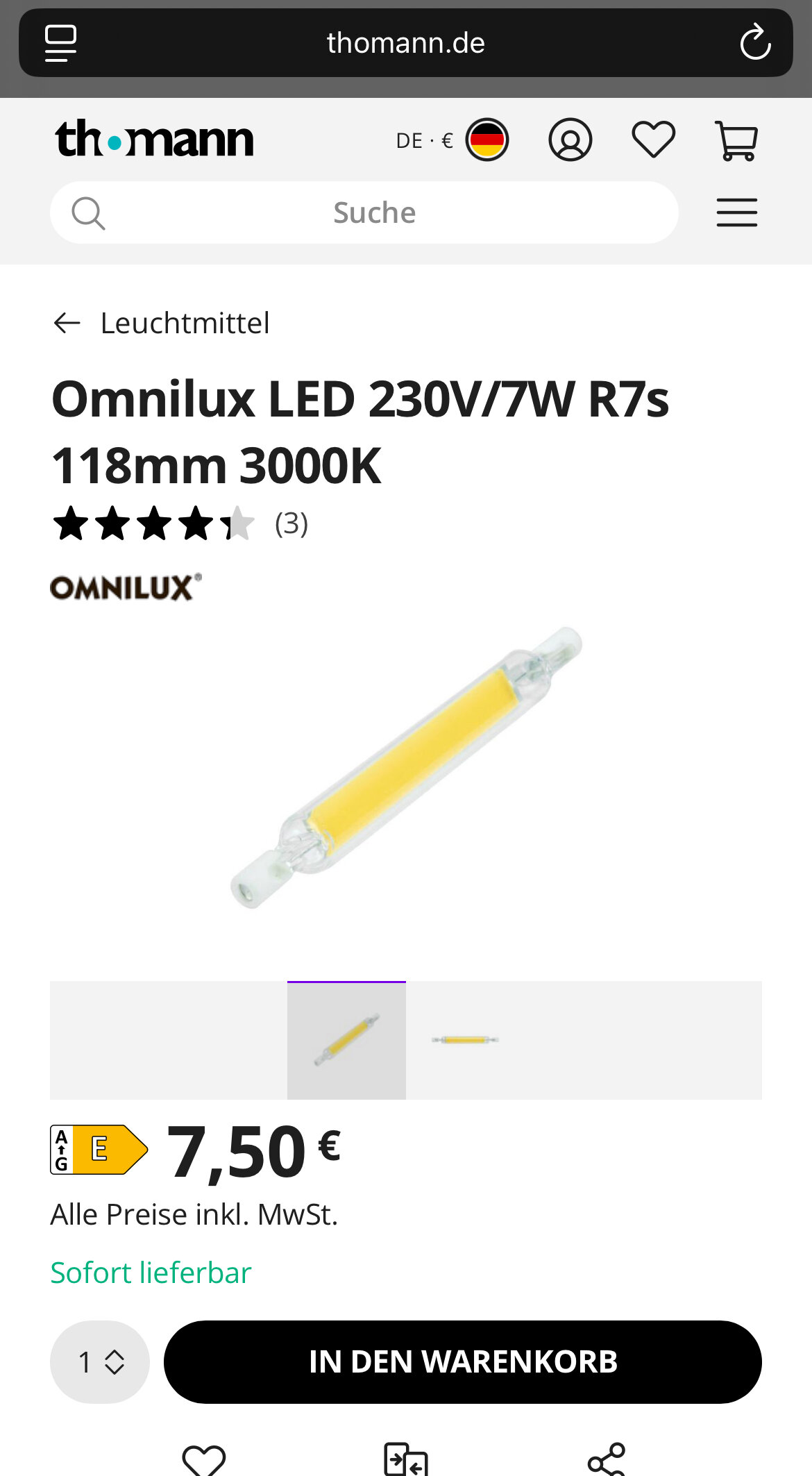
Task: Open the browser page options icon
Action: tap(60, 43)
